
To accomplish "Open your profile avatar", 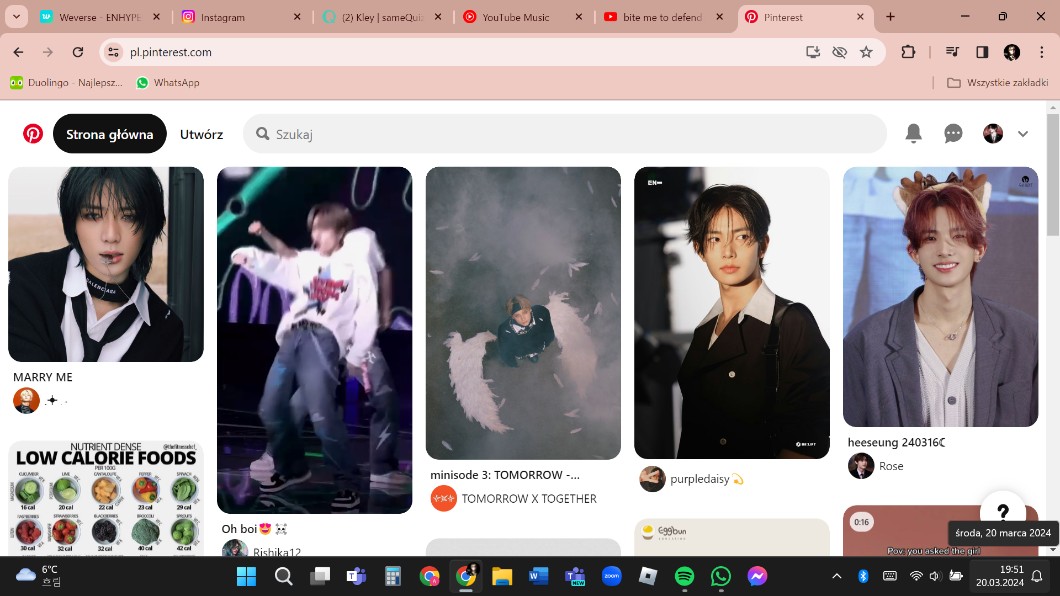I will 992,134.
